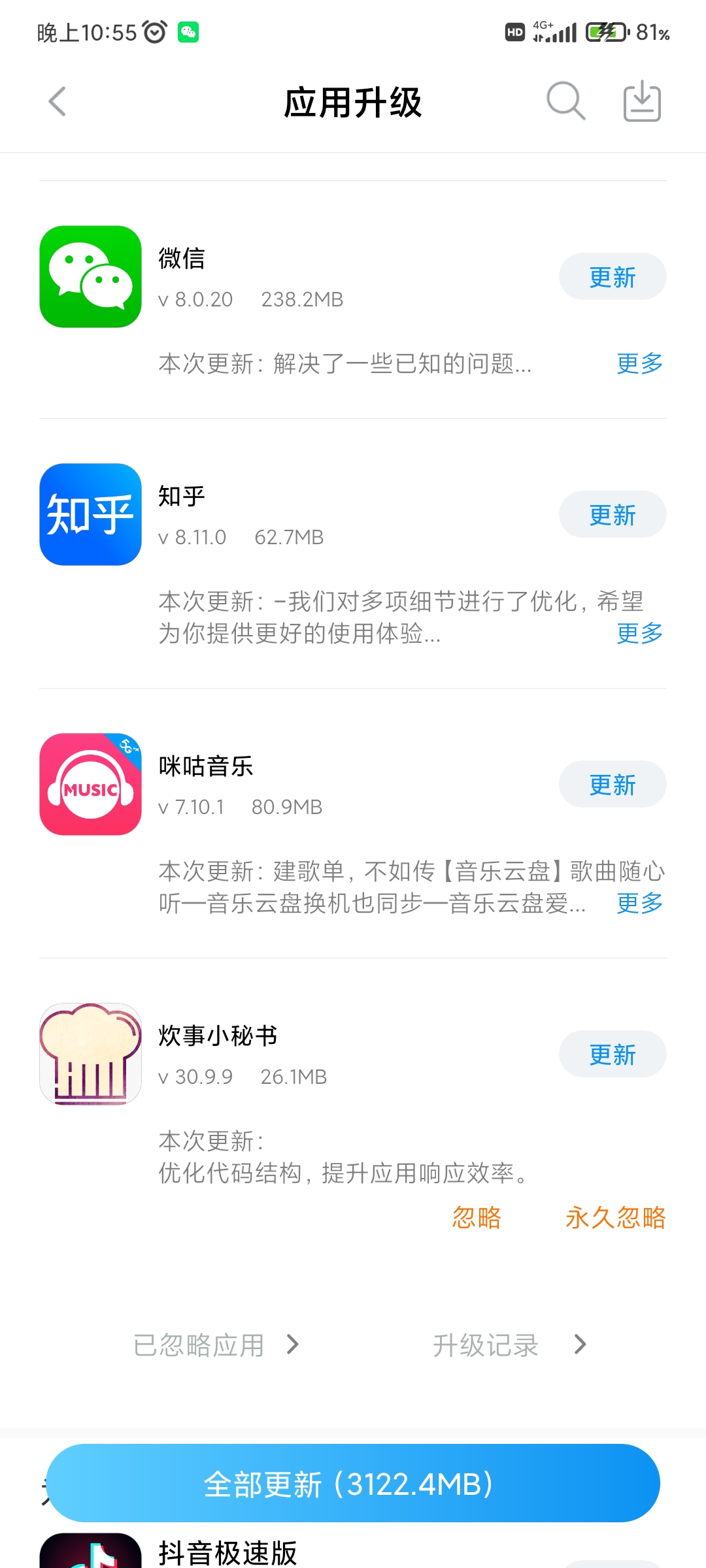Tap 永久忽略 for 炊事小秘书

[616, 1218]
